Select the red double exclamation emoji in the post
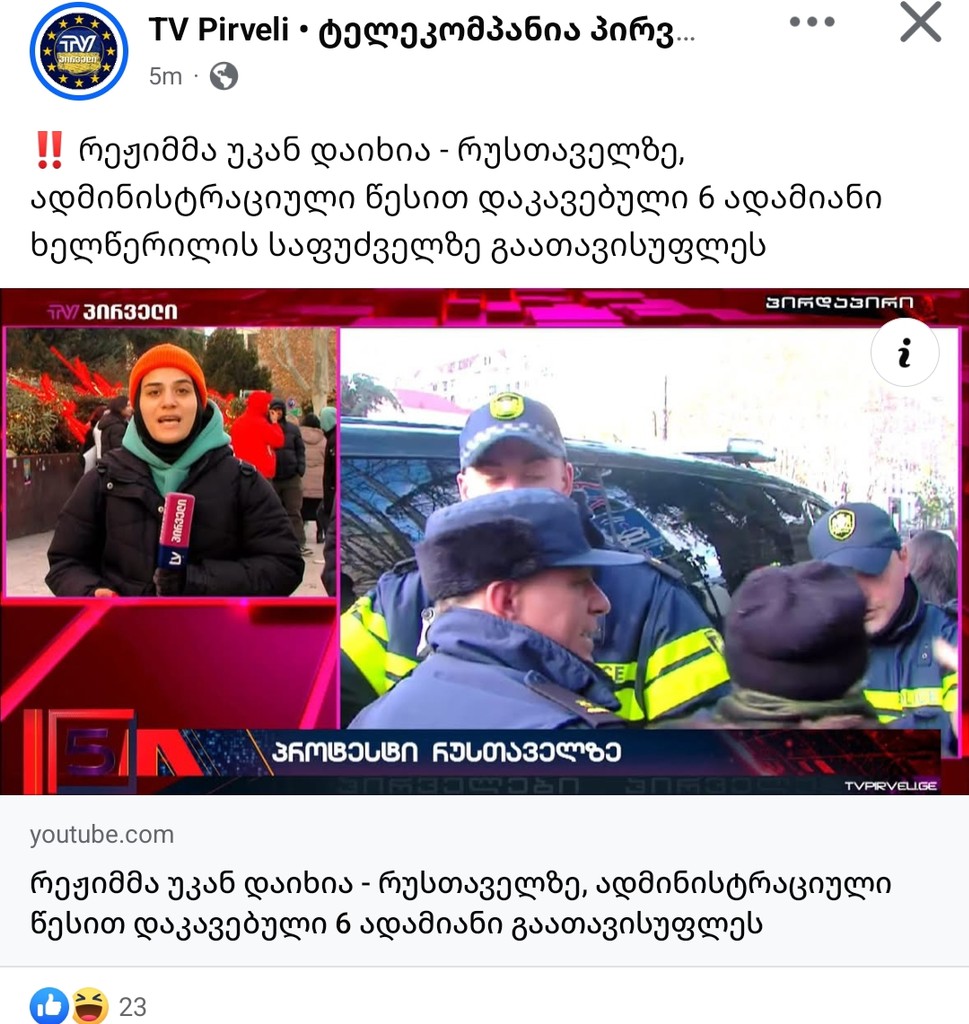This screenshot has height=1024, width=969. pos(46,147)
